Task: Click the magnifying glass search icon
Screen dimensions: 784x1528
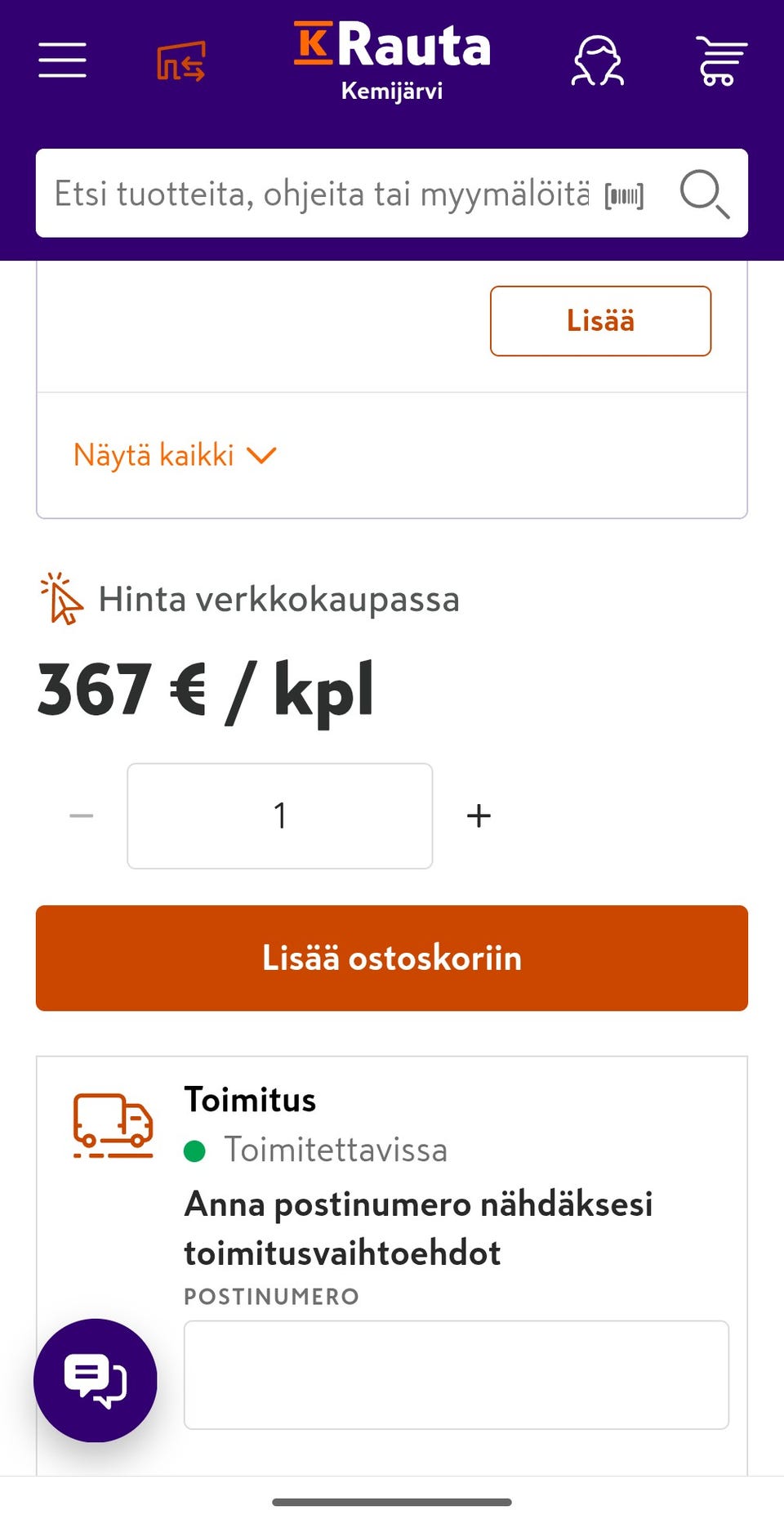Action: tap(704, 194)
